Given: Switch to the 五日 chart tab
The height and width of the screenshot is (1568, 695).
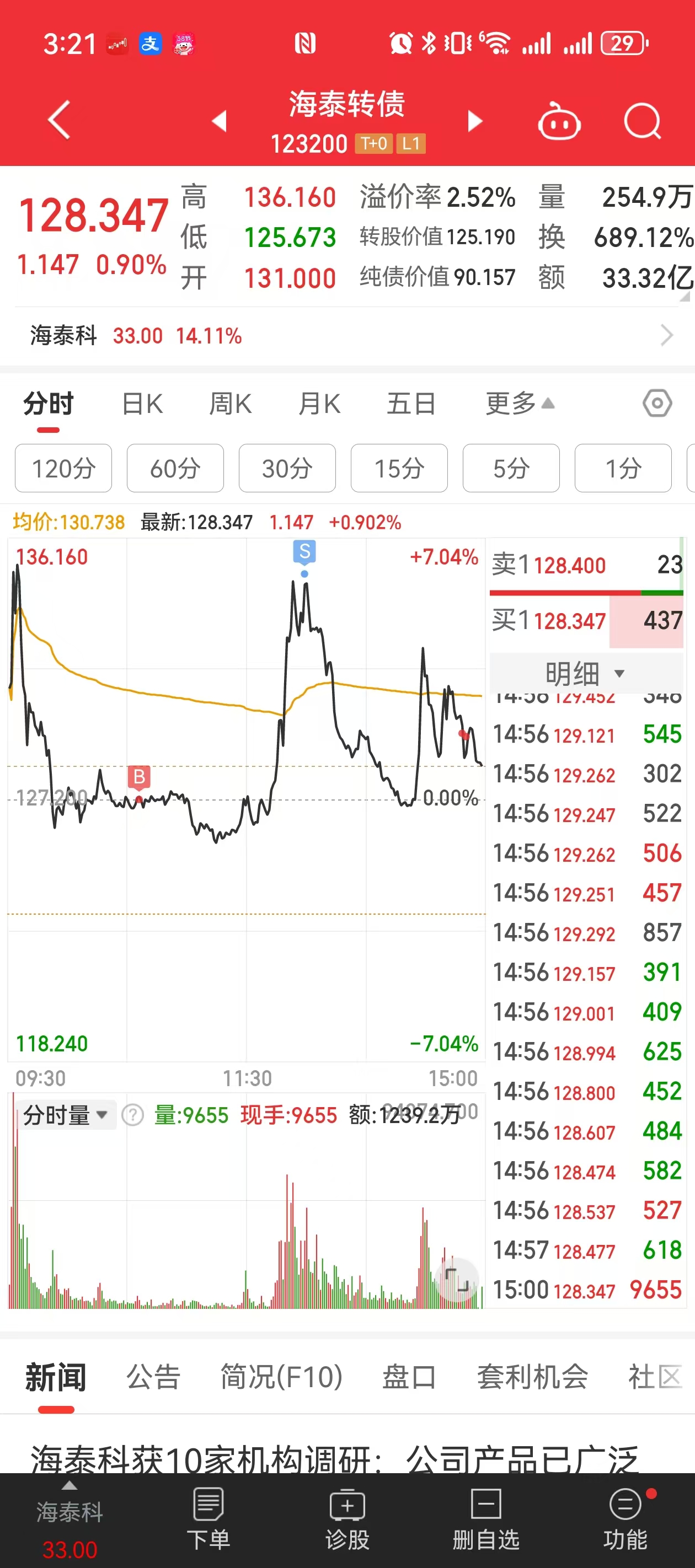Looking at the screenshot, I should point(411,404).
